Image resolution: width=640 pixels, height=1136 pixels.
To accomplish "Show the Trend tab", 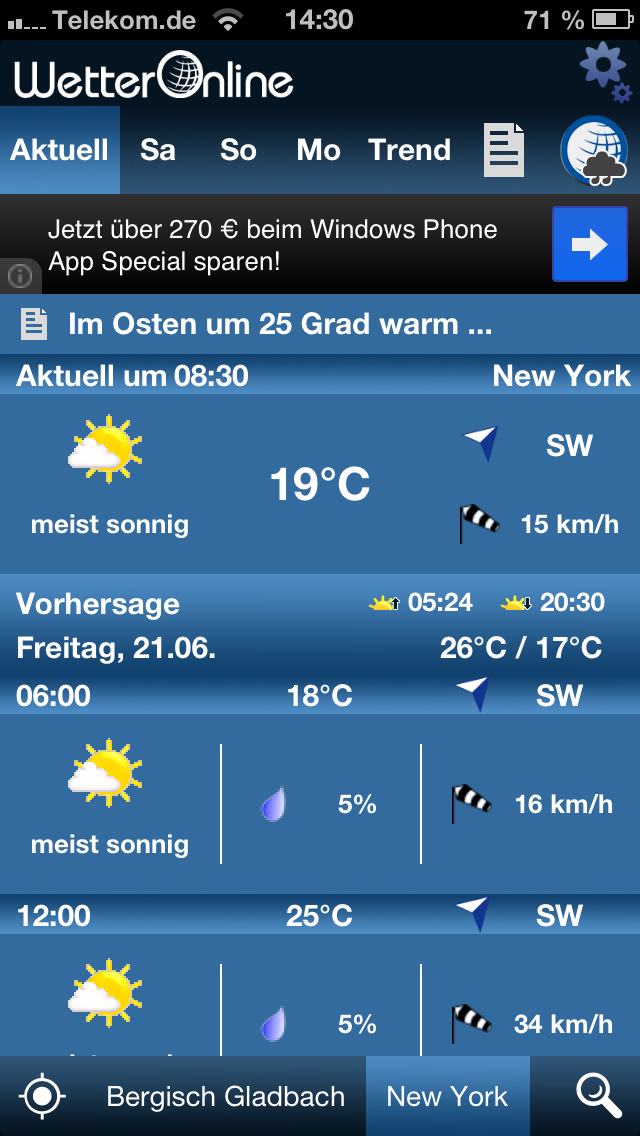I will (409, 150).
